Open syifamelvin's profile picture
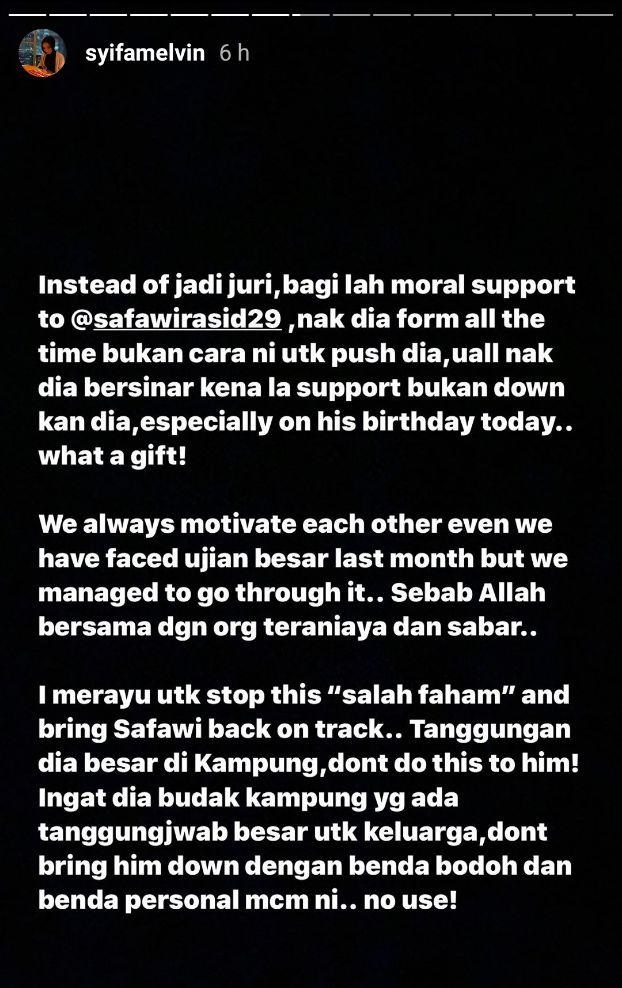Viewport: 622px width, 988px height. pos(42,53)
